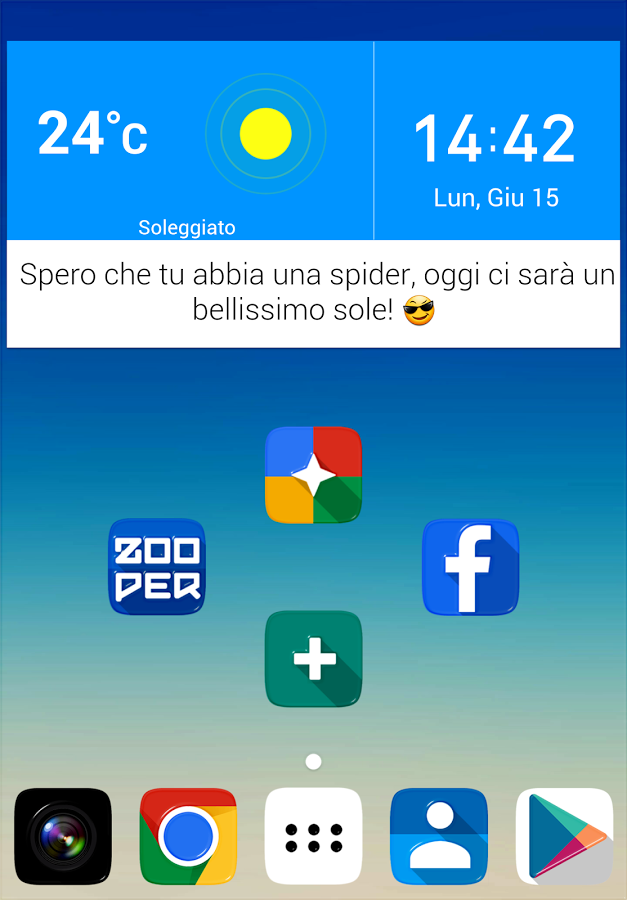
Task: Open the Google four-color star app
Action: (313, 475)
